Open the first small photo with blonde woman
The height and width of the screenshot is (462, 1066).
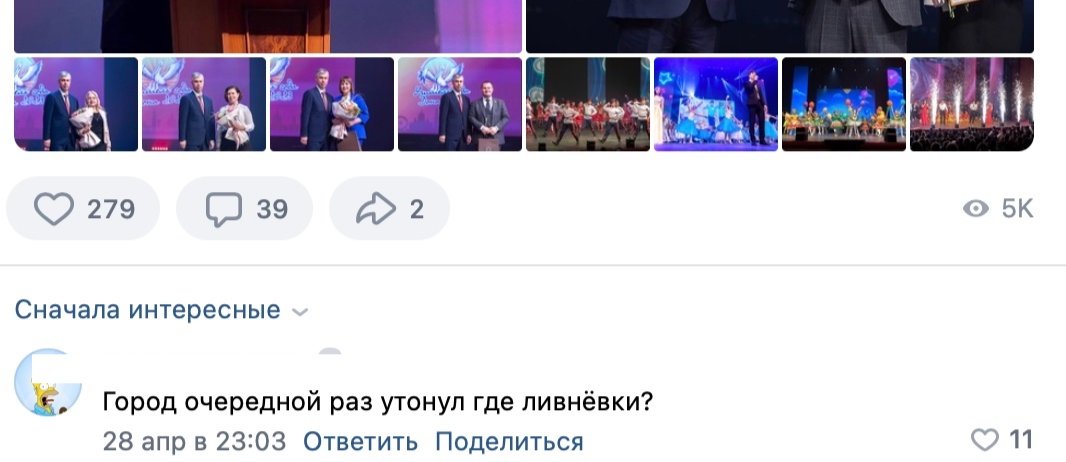pos(76,104)
